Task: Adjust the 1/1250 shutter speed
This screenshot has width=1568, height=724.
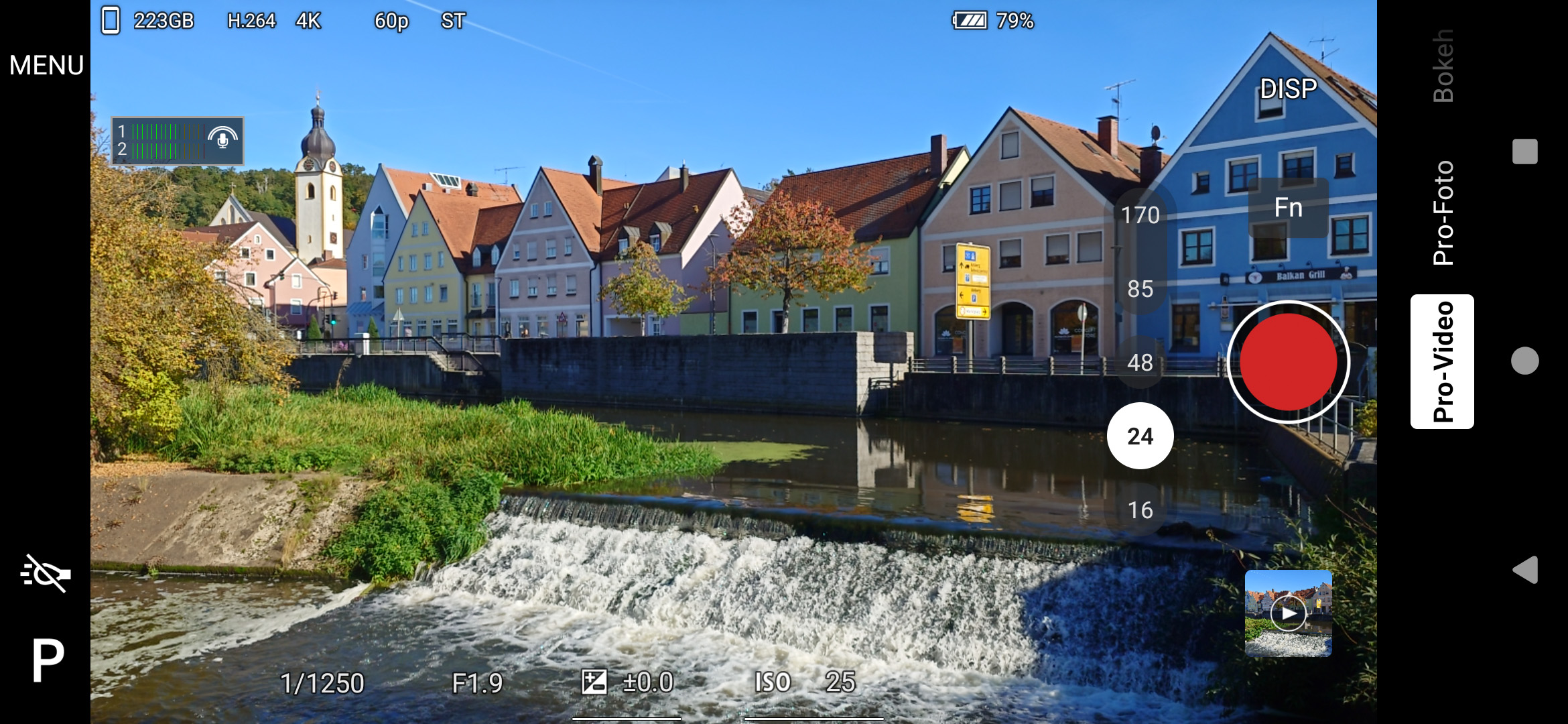Action: [x=322, y=683]
